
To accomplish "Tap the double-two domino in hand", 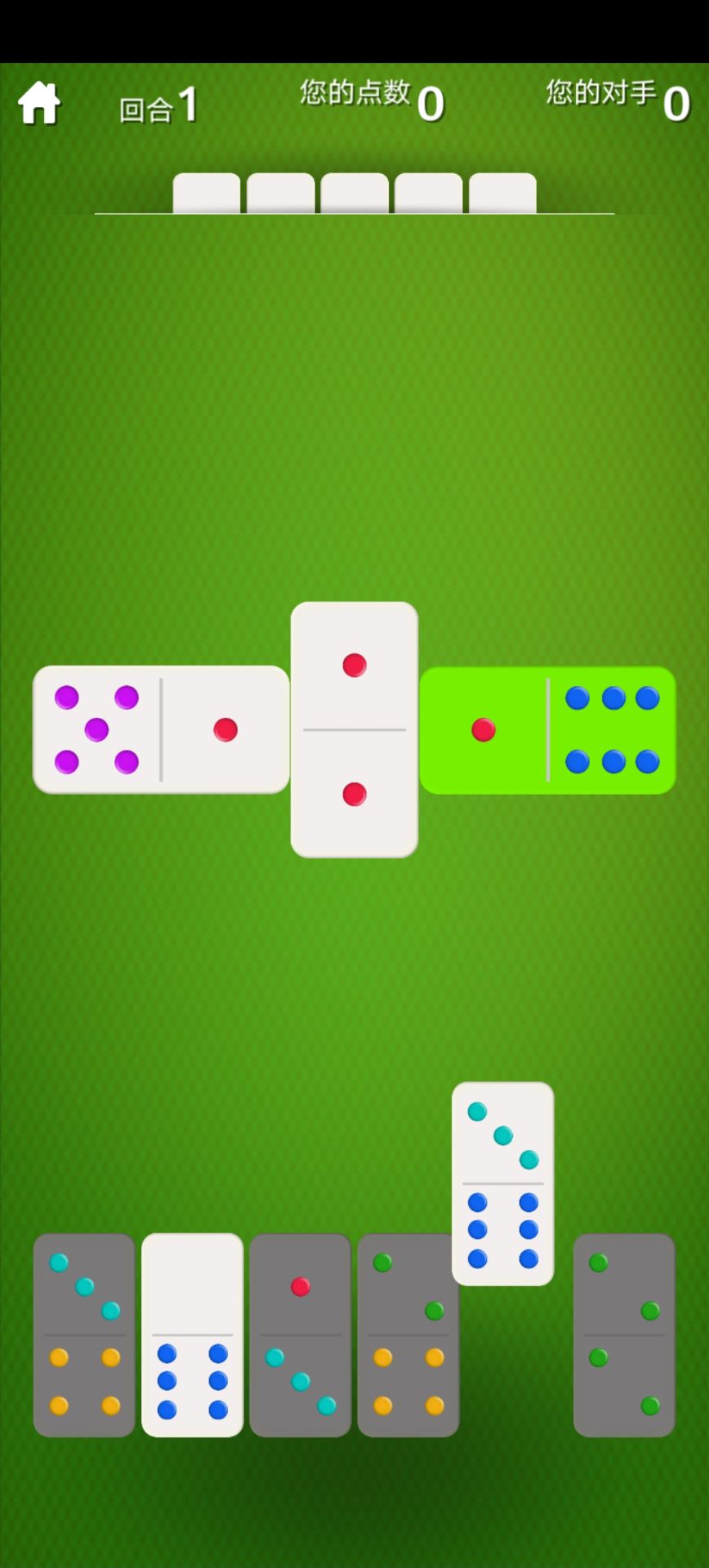I will coord(623,1334).
